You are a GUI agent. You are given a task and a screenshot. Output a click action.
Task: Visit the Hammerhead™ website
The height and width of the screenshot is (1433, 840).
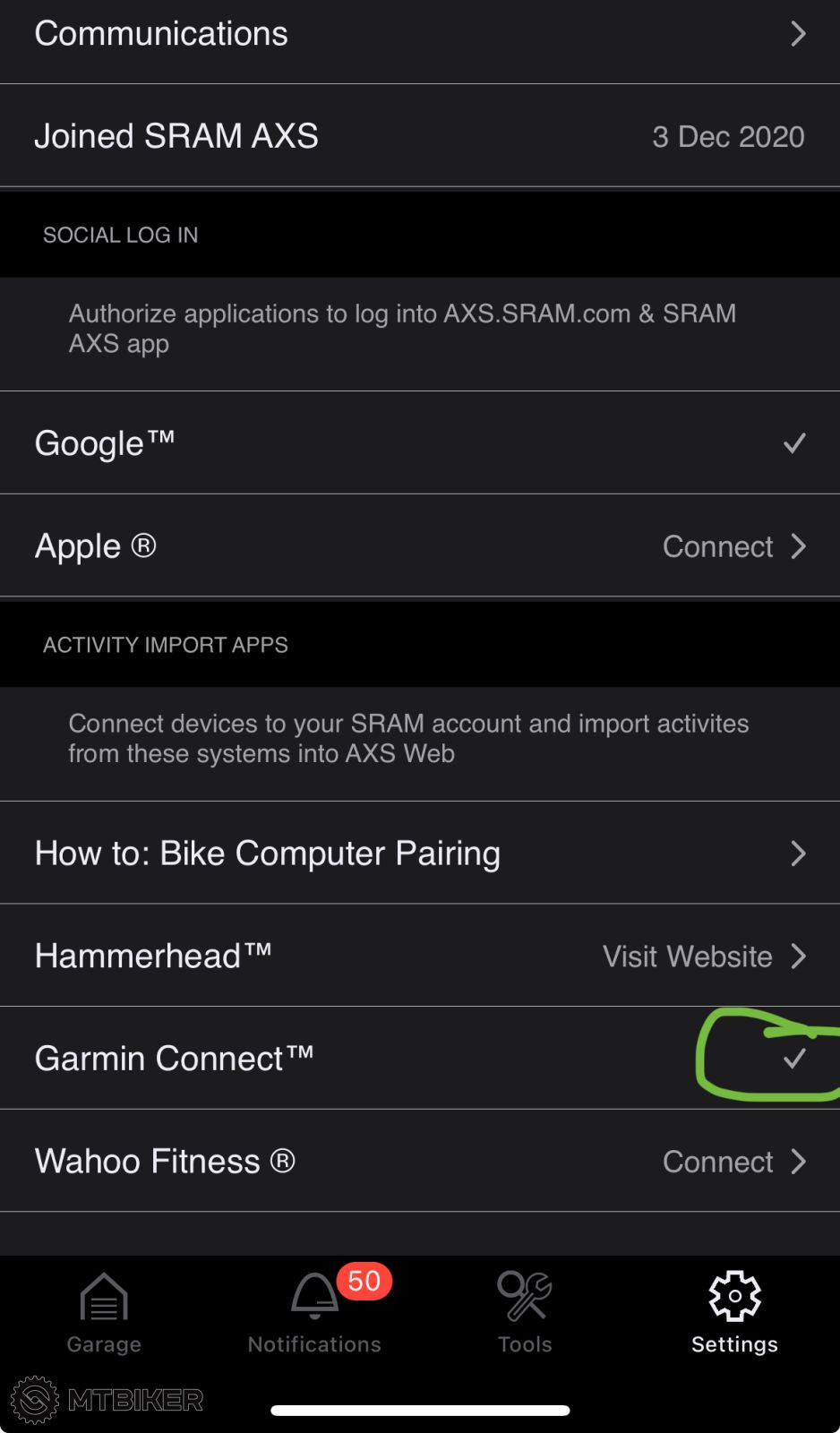703,957
